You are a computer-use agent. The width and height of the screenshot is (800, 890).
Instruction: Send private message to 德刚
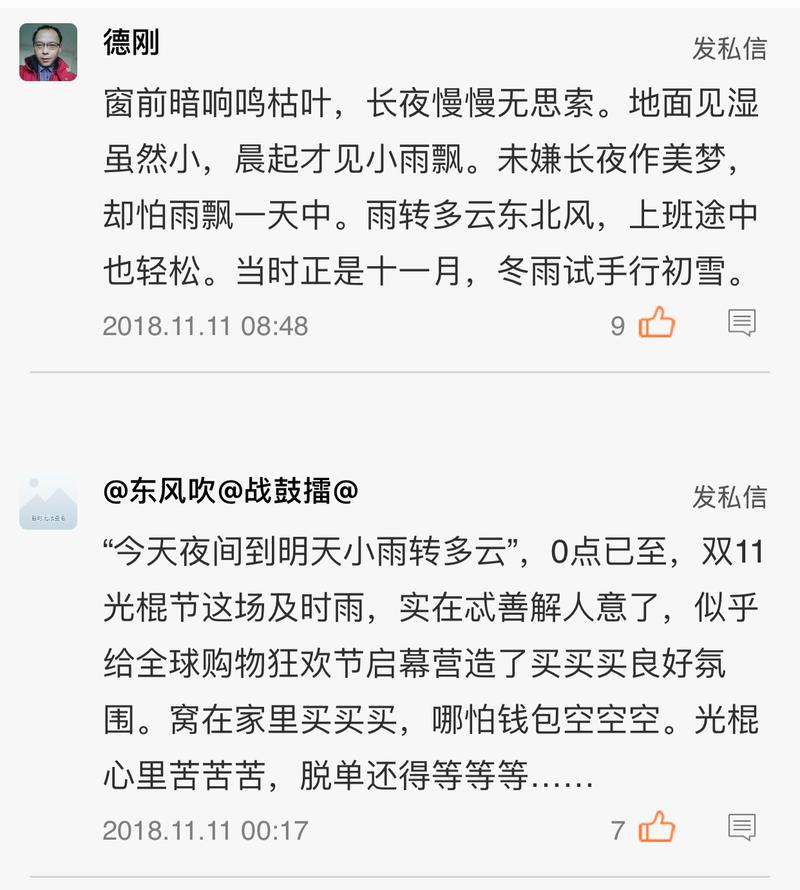pyautogui.click(x=729, y=48)
